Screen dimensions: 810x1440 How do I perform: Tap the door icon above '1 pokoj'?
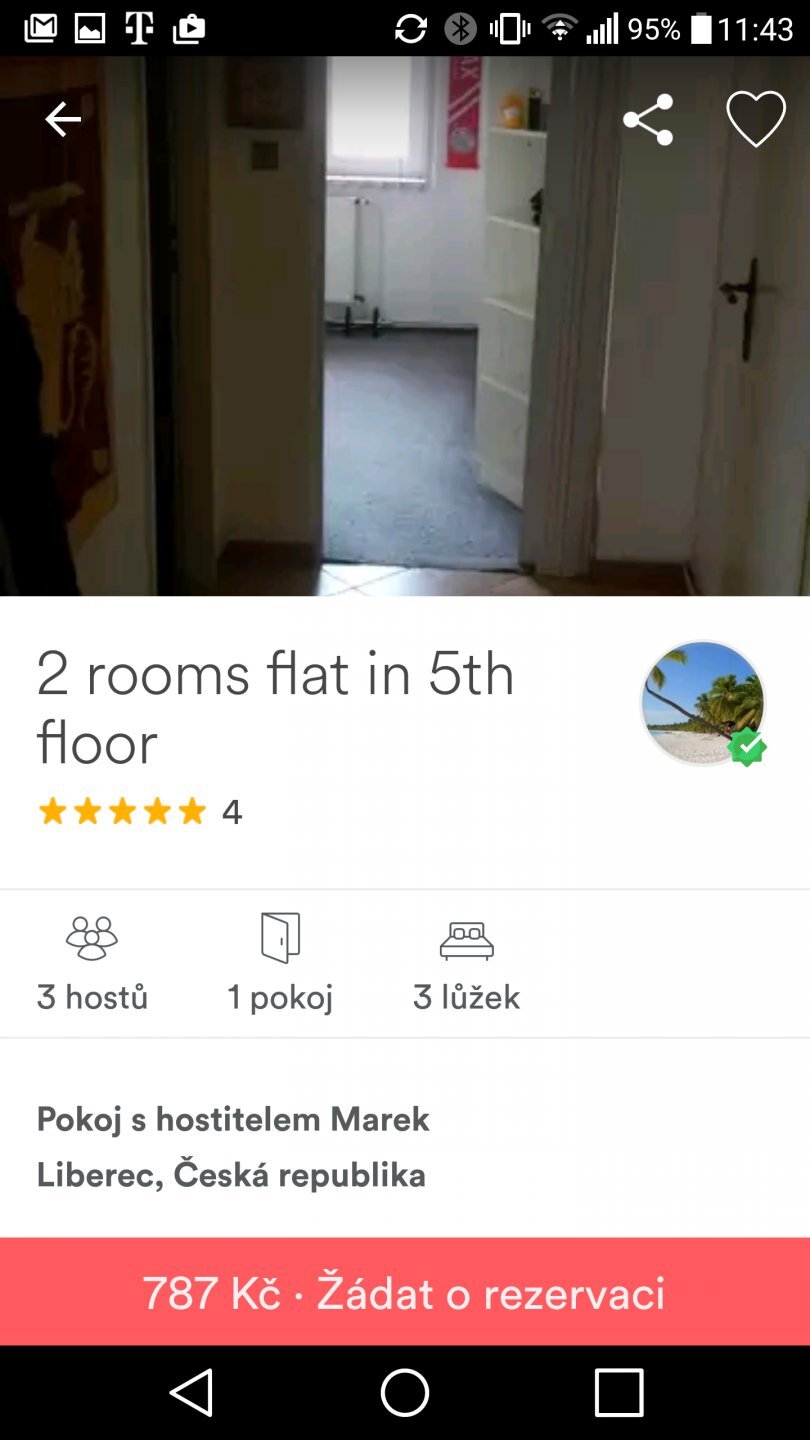tap(280, 938)
